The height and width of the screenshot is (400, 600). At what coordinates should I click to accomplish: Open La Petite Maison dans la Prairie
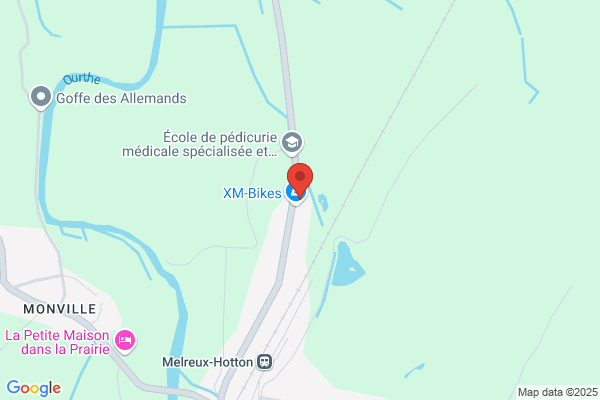pos(125,341)
